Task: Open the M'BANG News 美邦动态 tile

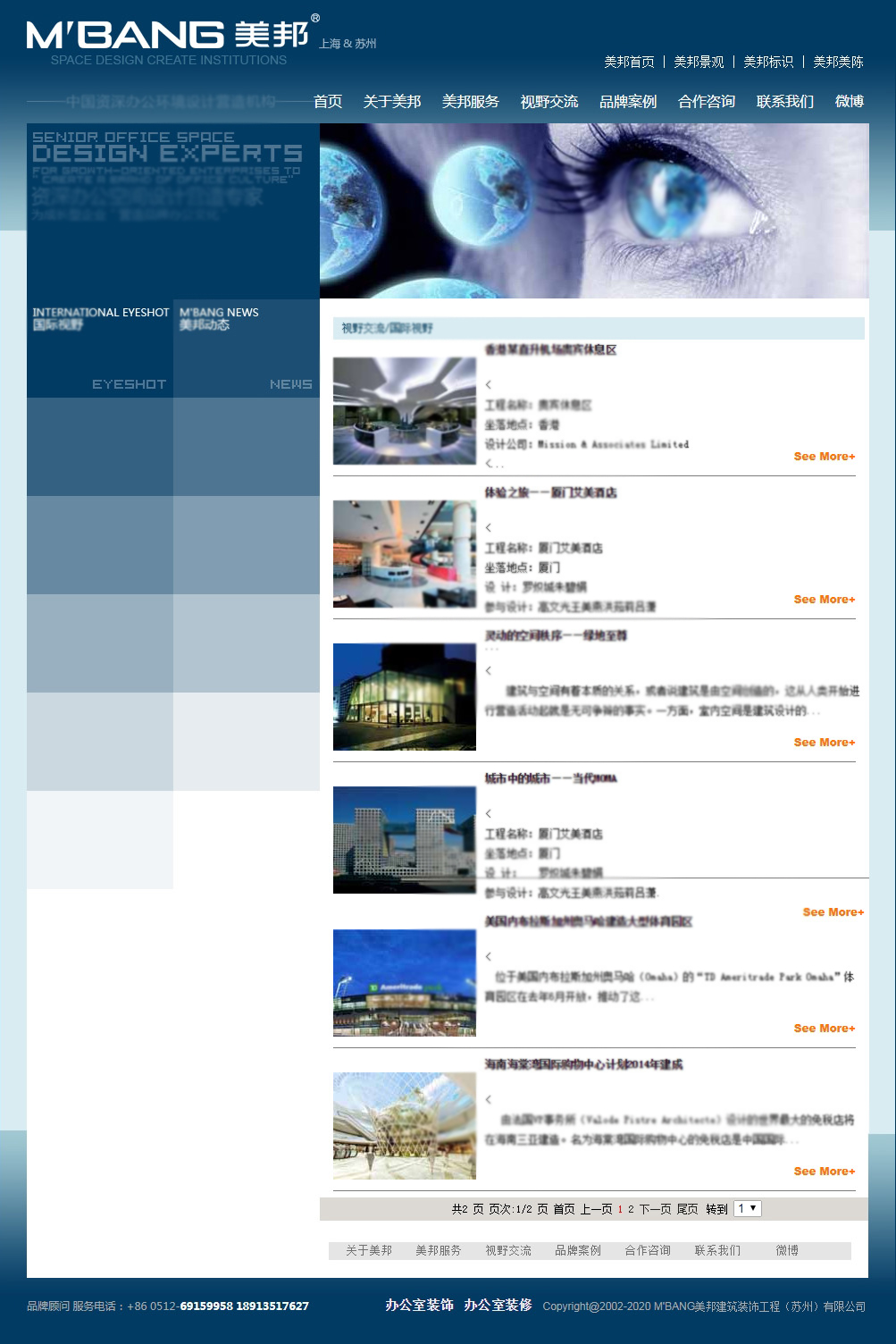Action: pyautogui.click(x=246, y=349)
